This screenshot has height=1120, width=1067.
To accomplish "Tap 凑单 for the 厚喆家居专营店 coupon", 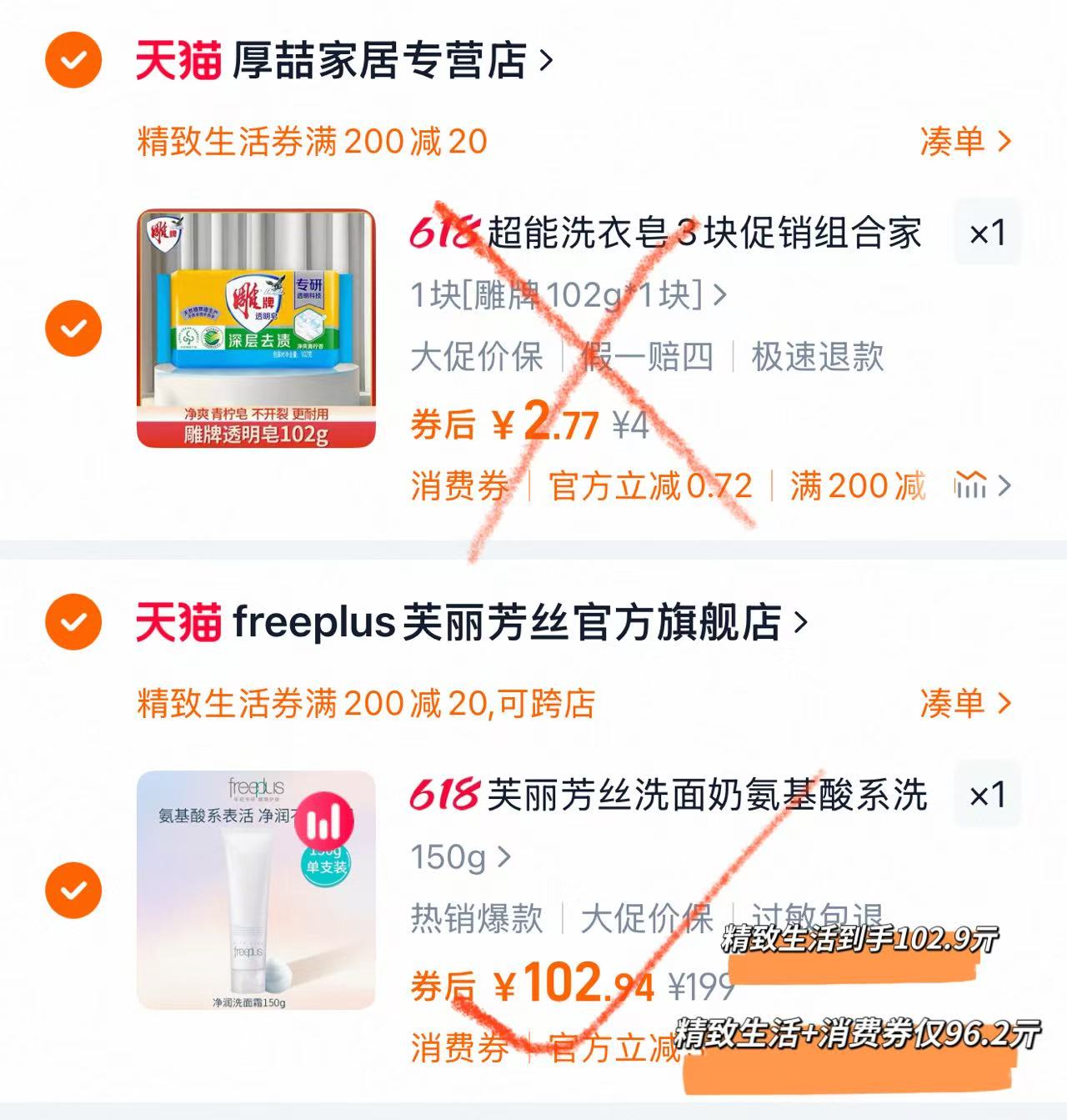I will click(964, 141).
